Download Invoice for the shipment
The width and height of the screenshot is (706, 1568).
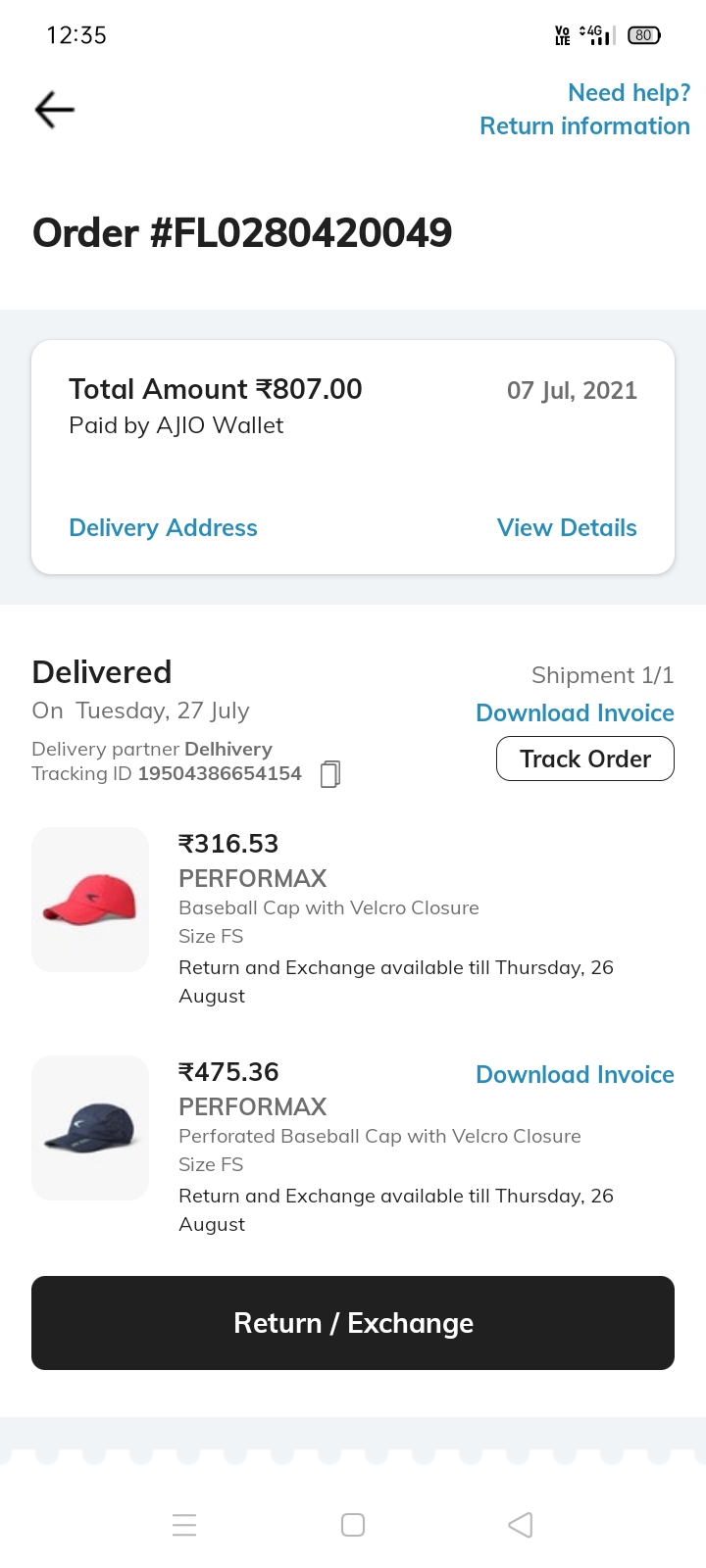pos(575,713)
